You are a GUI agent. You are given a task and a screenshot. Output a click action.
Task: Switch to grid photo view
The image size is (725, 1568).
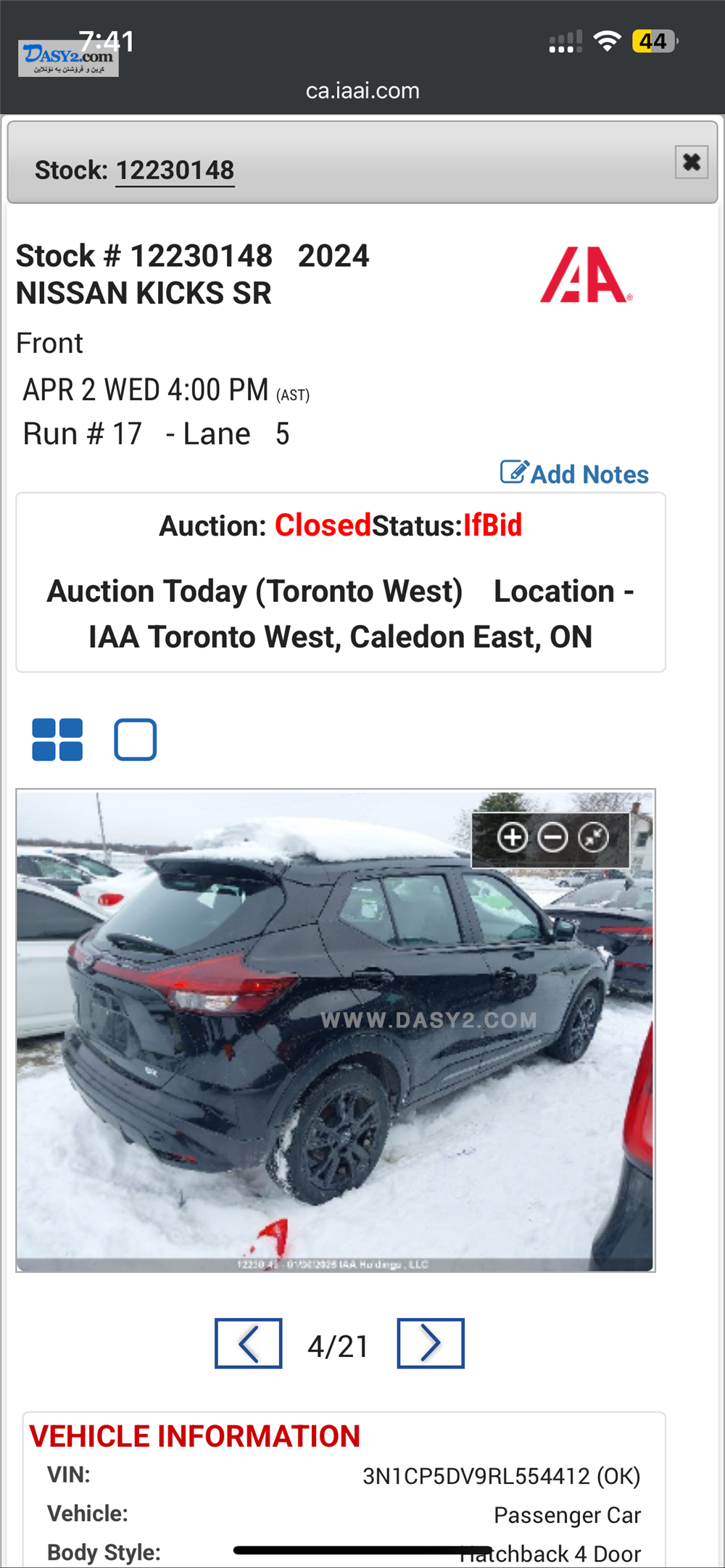point(57,739)
